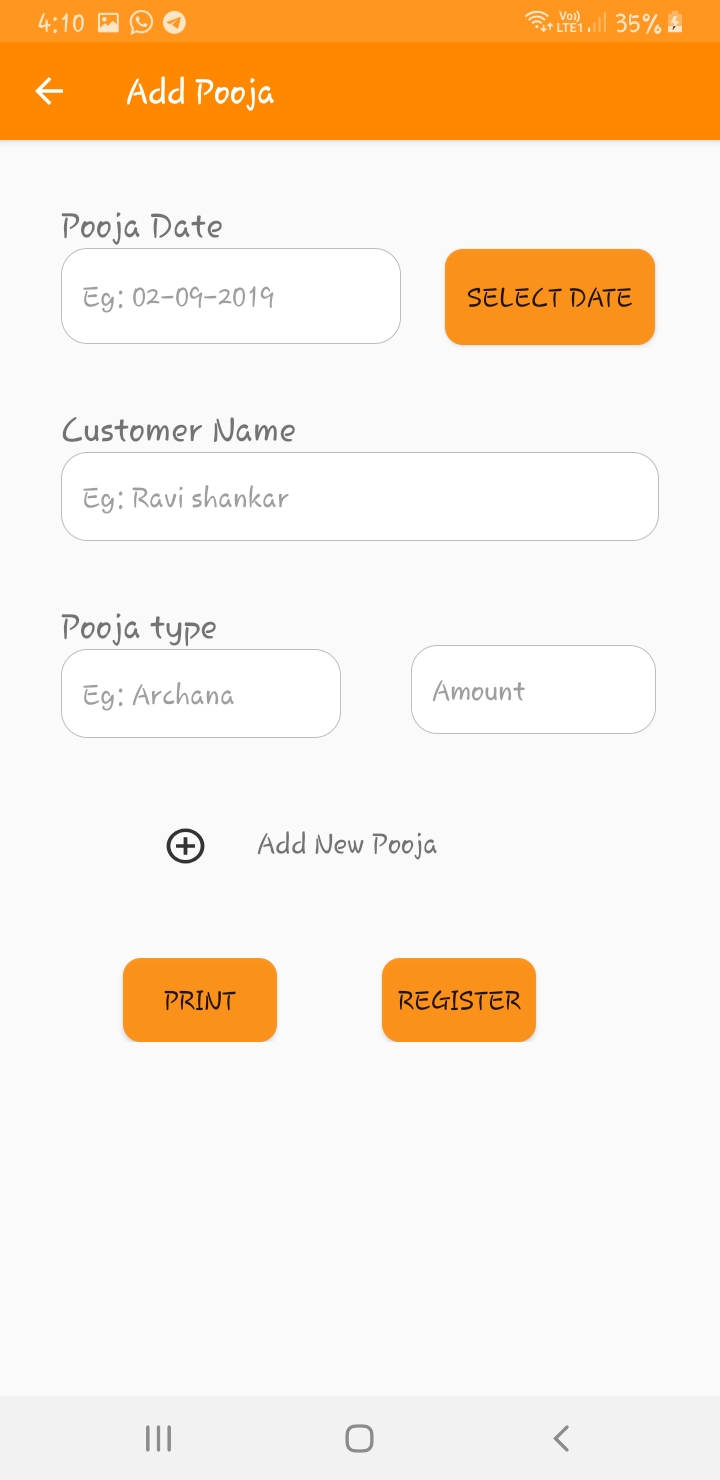Tap the Amount field
Screen dimensions: 720x1480
tap(533, 690)
